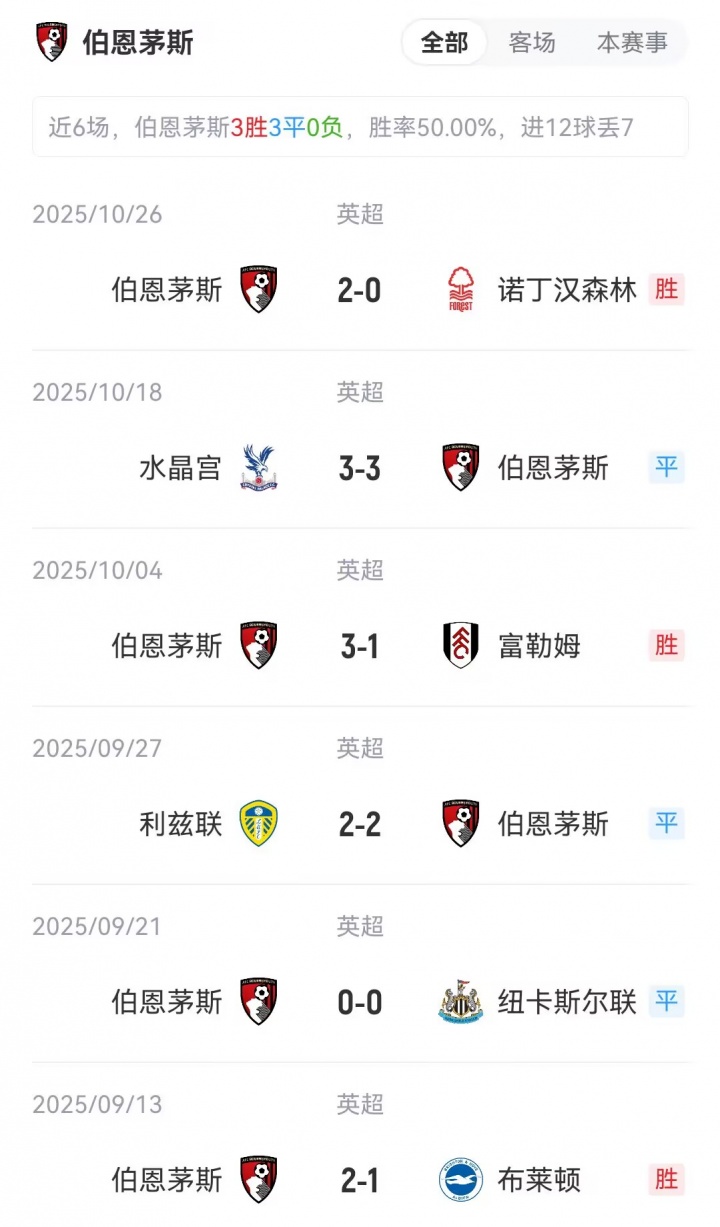720x1227 pixels.
Task: Open the 伯恩茅斯 vs 富勒姆 3-1 match
Action: tap(360, 646)
